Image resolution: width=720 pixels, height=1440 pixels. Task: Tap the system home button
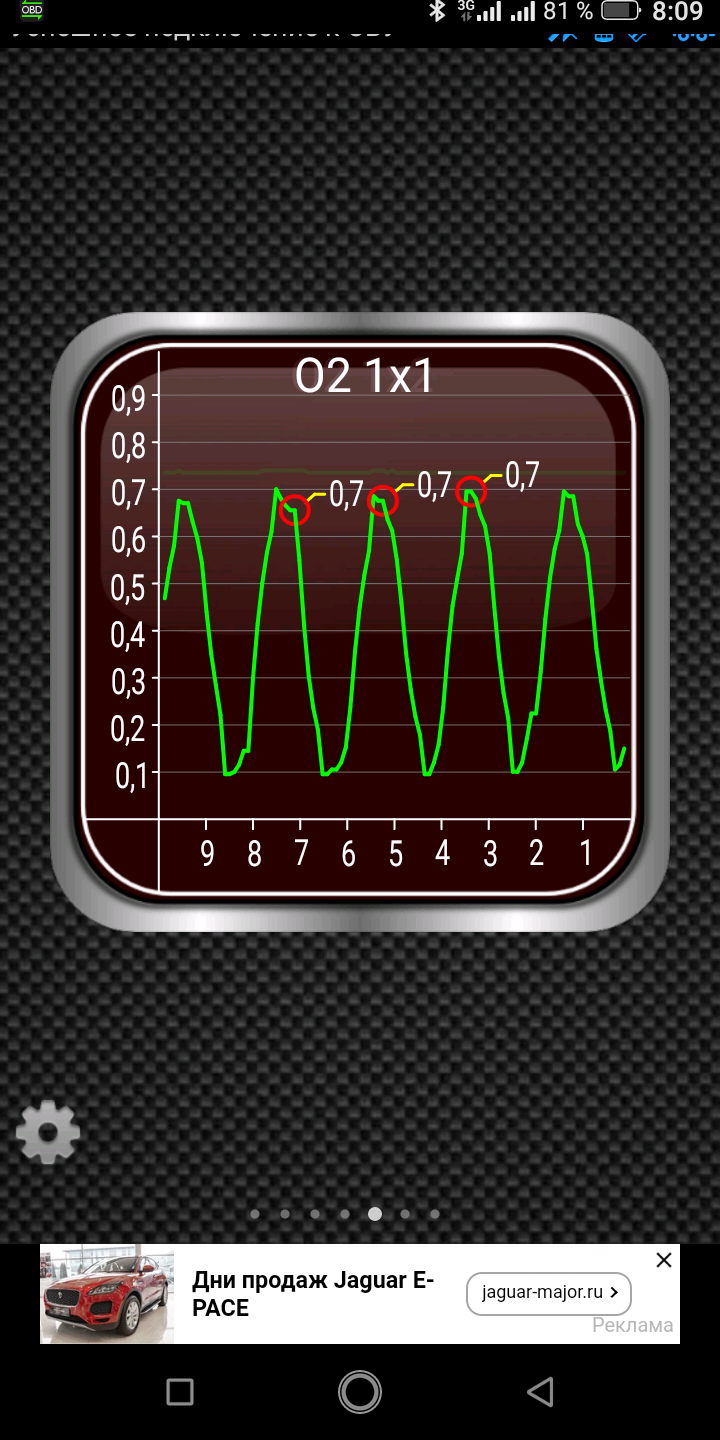(x=360, y=1391)
